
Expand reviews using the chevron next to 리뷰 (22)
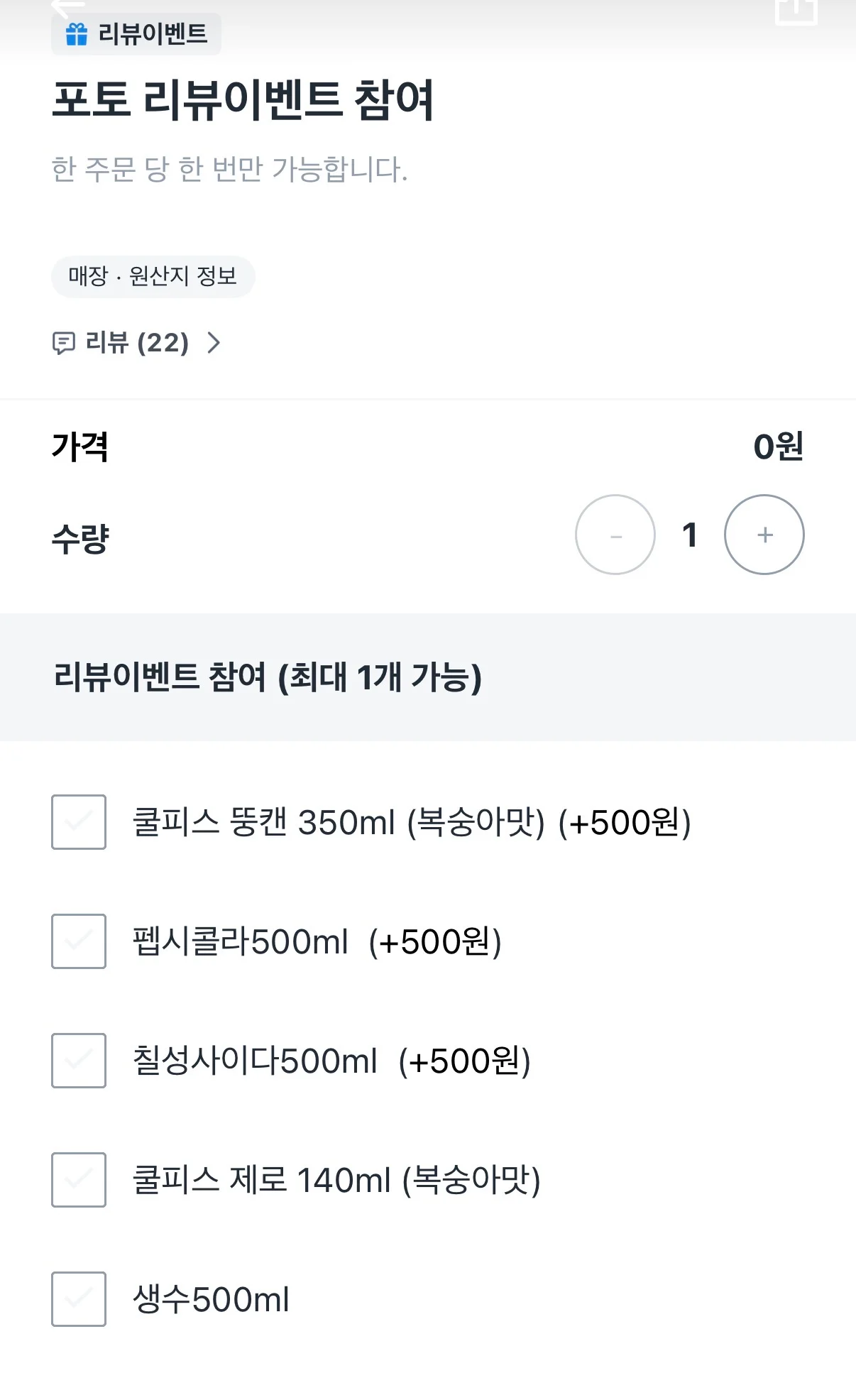click(214, 344)
